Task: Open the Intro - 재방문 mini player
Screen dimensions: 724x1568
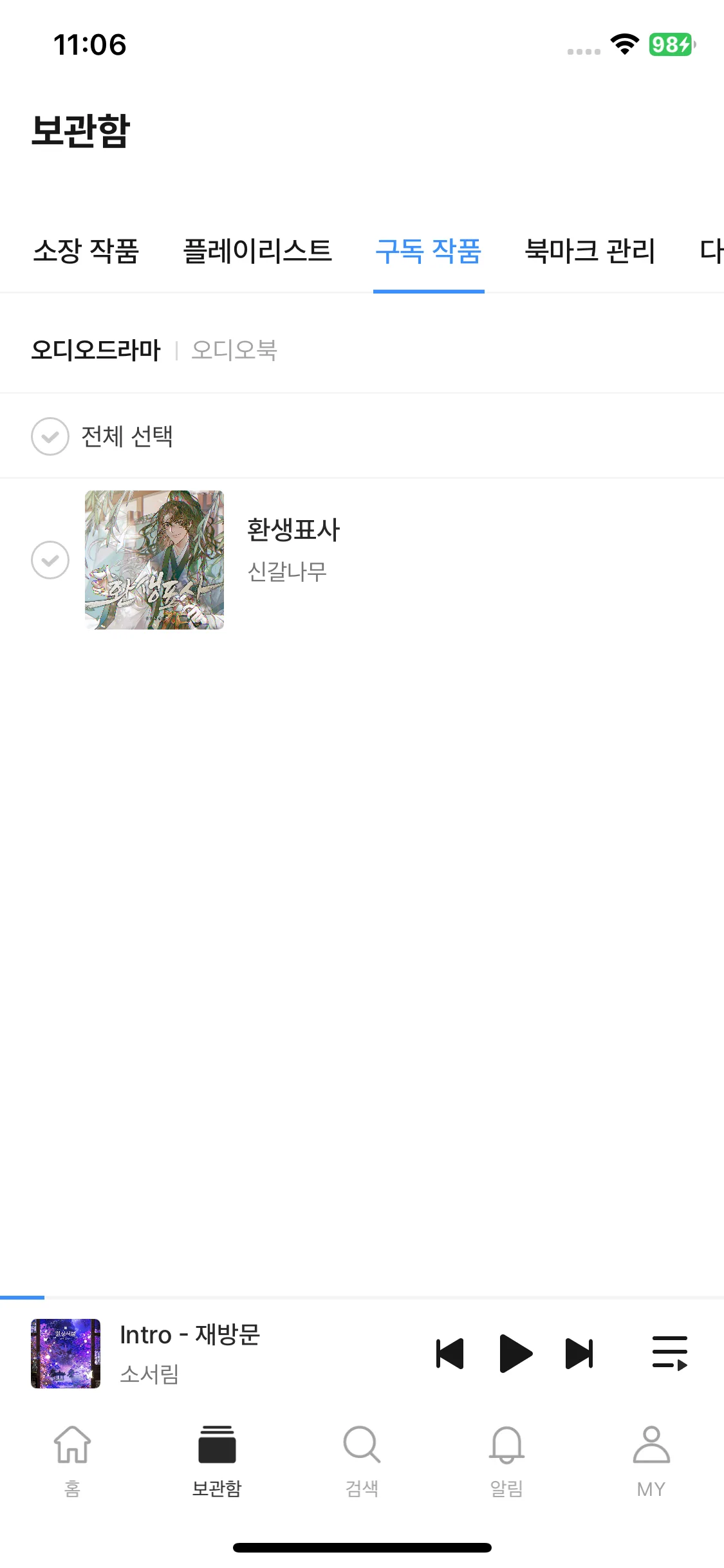Action: coord(190,1352)
